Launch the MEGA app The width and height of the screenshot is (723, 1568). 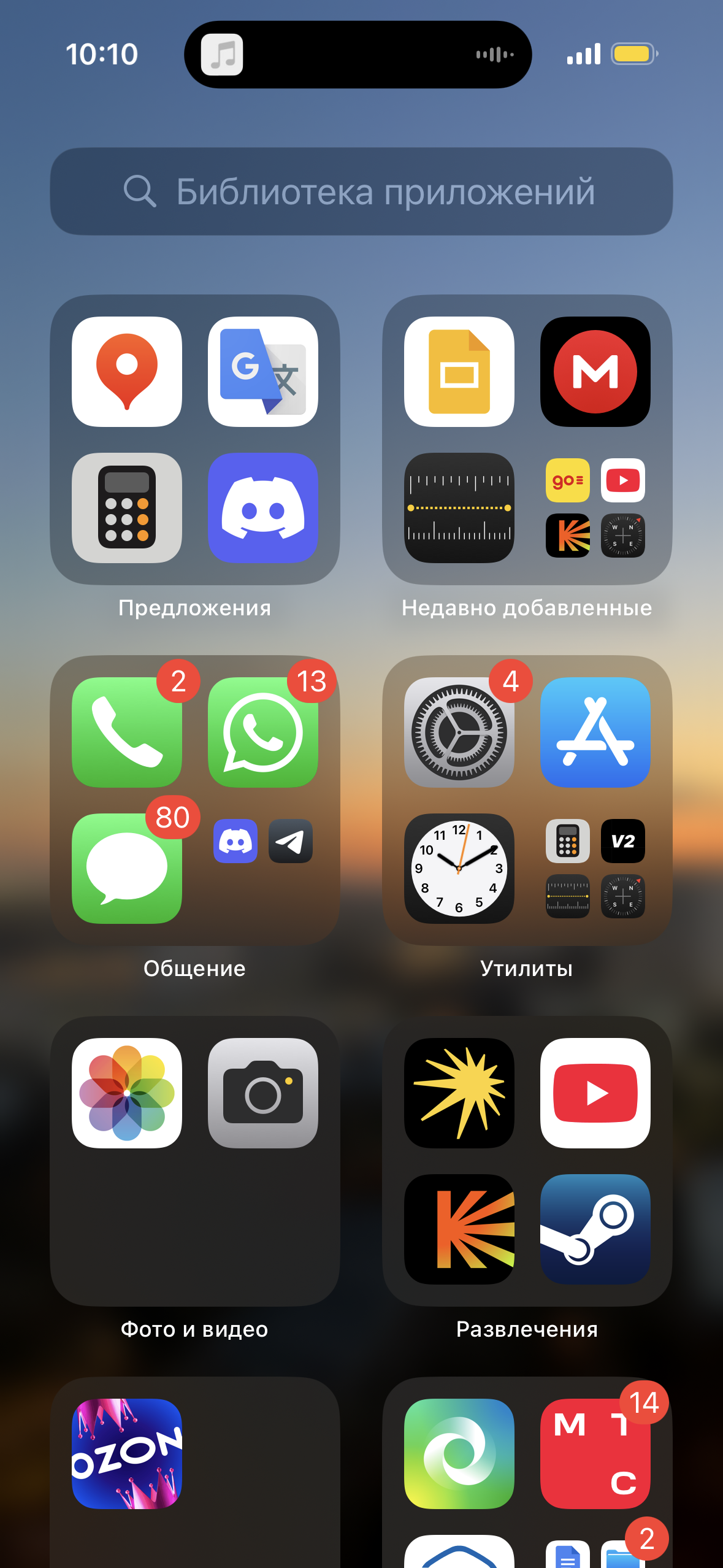[595, 372]
